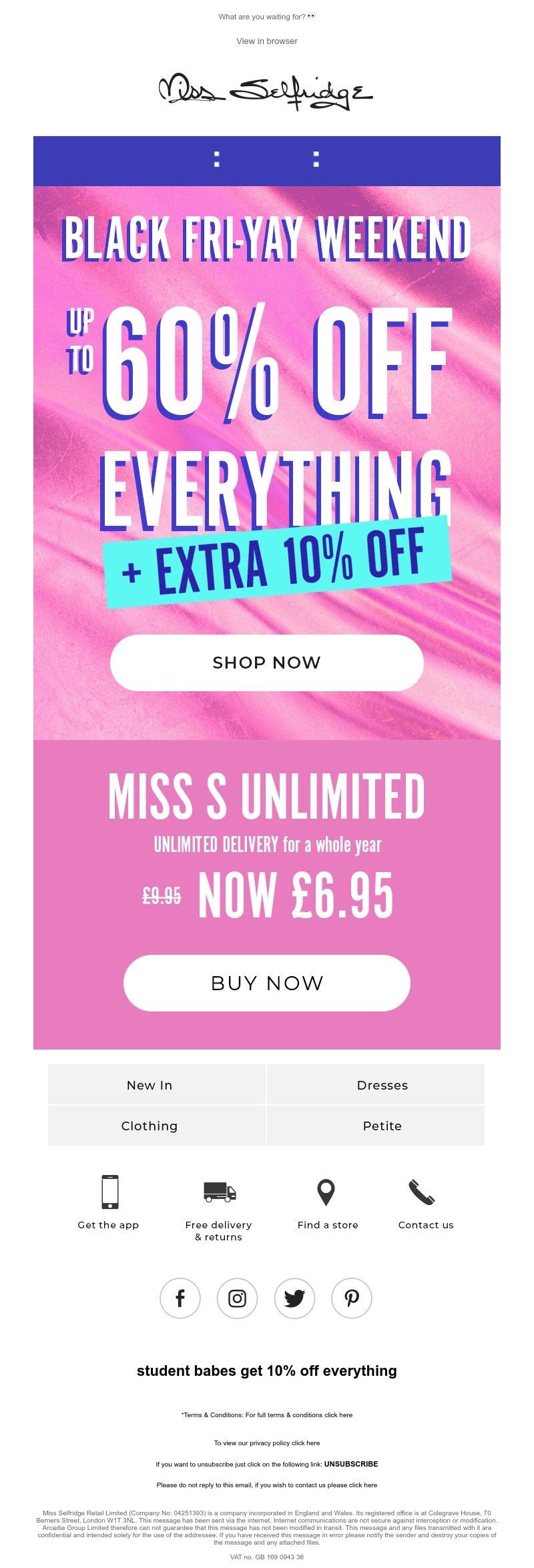Open full terms & conditions link
Image resolution: width=534 pixels, height=1568 pixels.
pos(338,1415)
